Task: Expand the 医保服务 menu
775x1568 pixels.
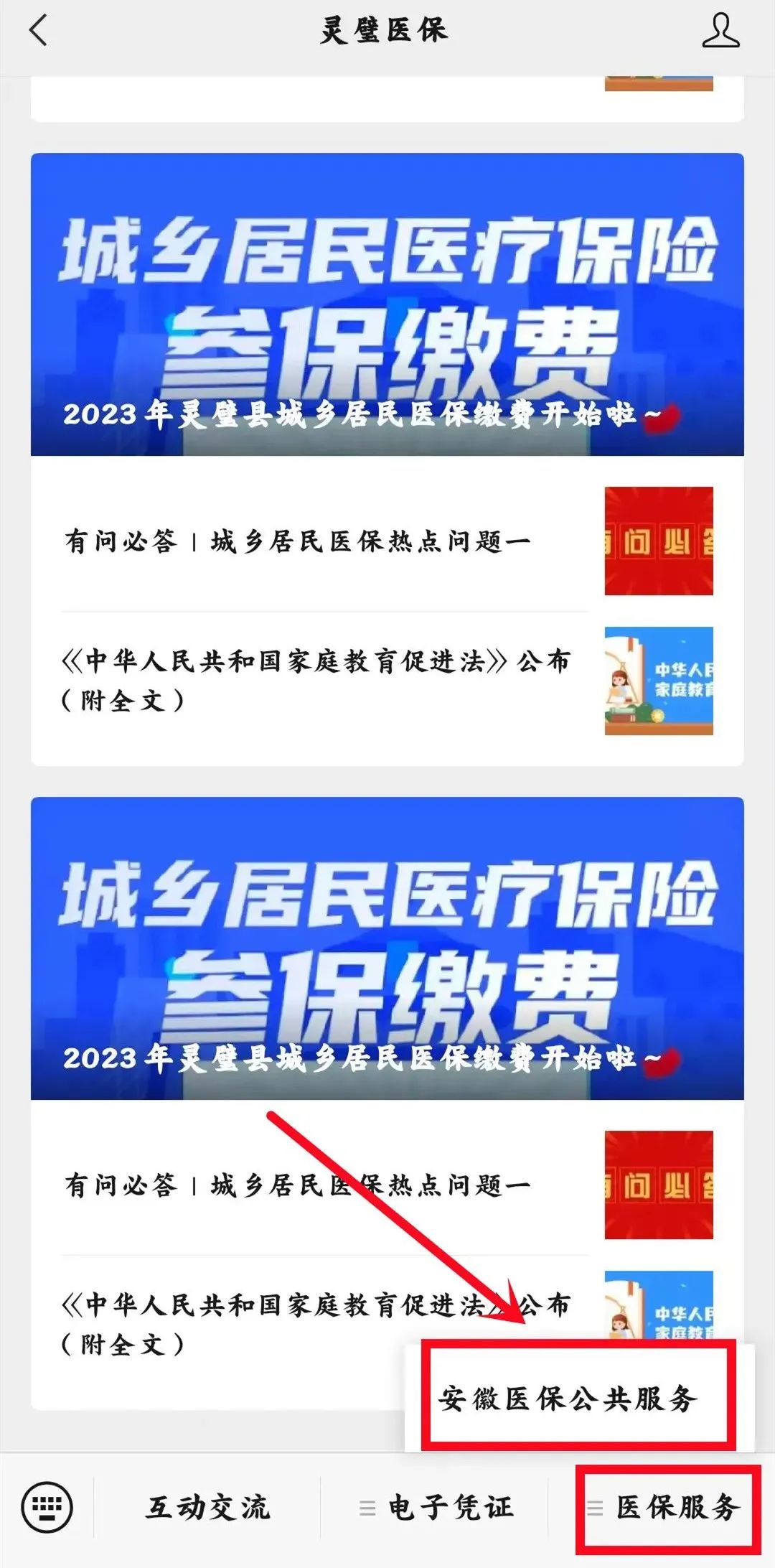Action: [x=664, y=1507]
